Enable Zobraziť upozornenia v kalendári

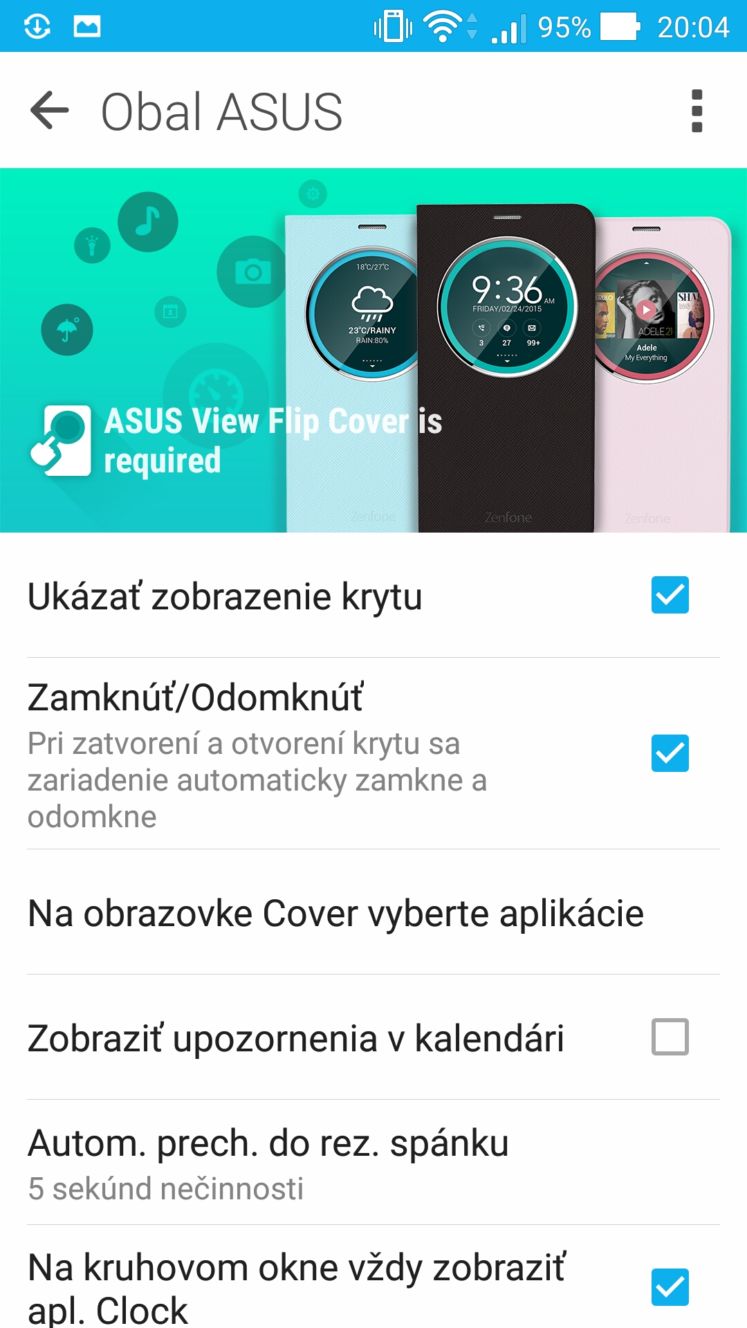[x=670, y=1038]
